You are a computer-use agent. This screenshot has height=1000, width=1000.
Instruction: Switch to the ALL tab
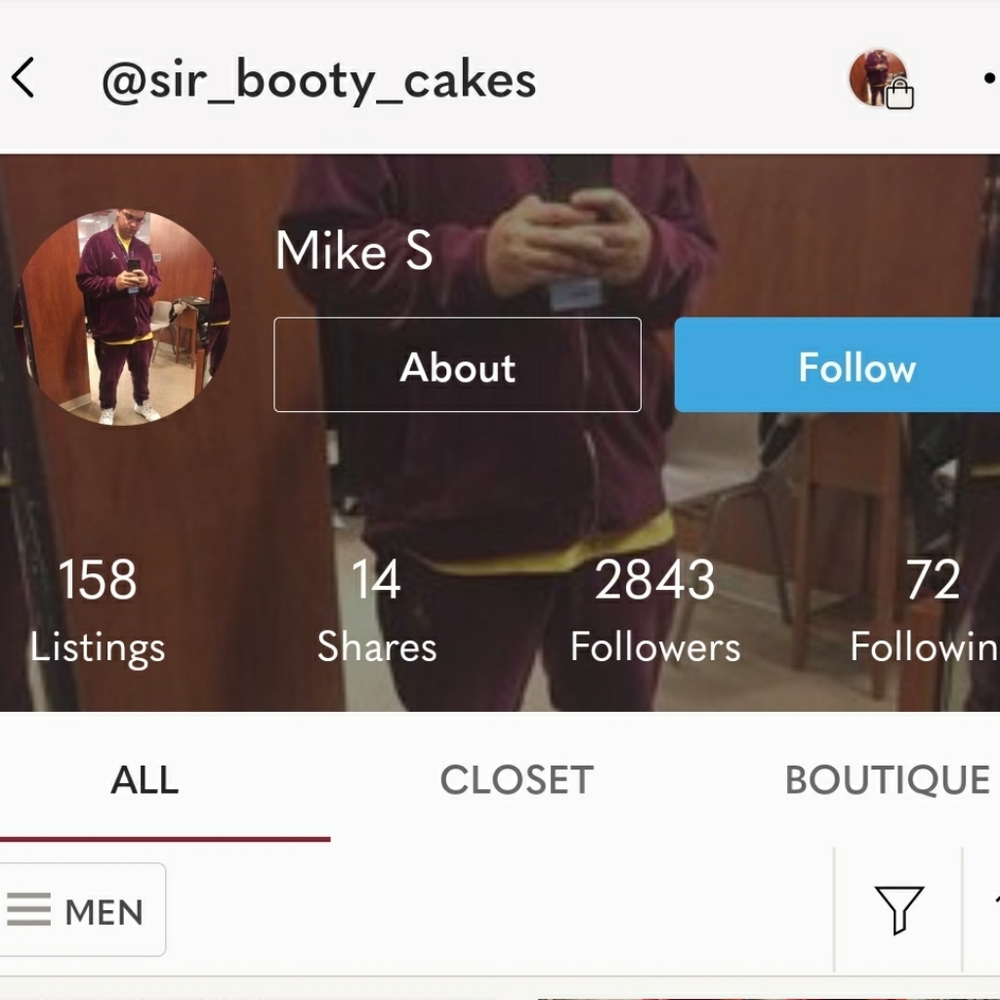click(145, 780)
